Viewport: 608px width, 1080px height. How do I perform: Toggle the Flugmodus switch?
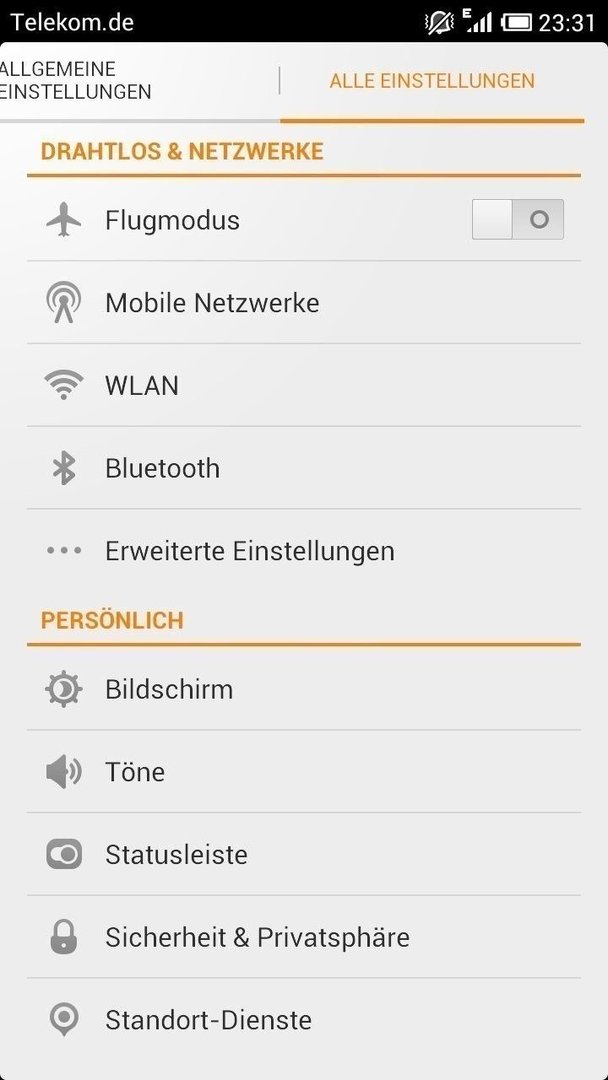click(518, 220)
